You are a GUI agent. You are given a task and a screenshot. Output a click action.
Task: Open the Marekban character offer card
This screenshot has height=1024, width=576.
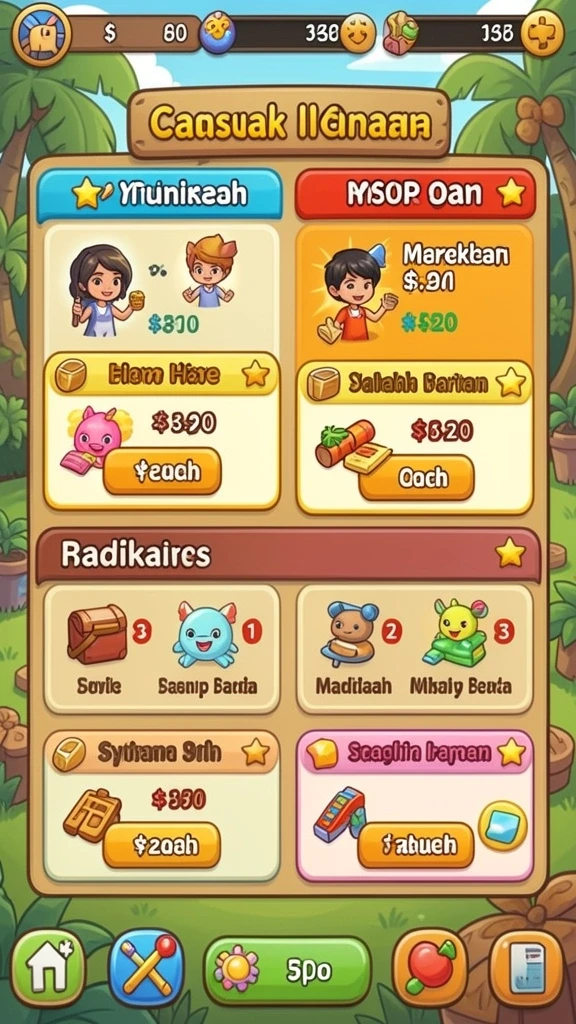[415, 292]
